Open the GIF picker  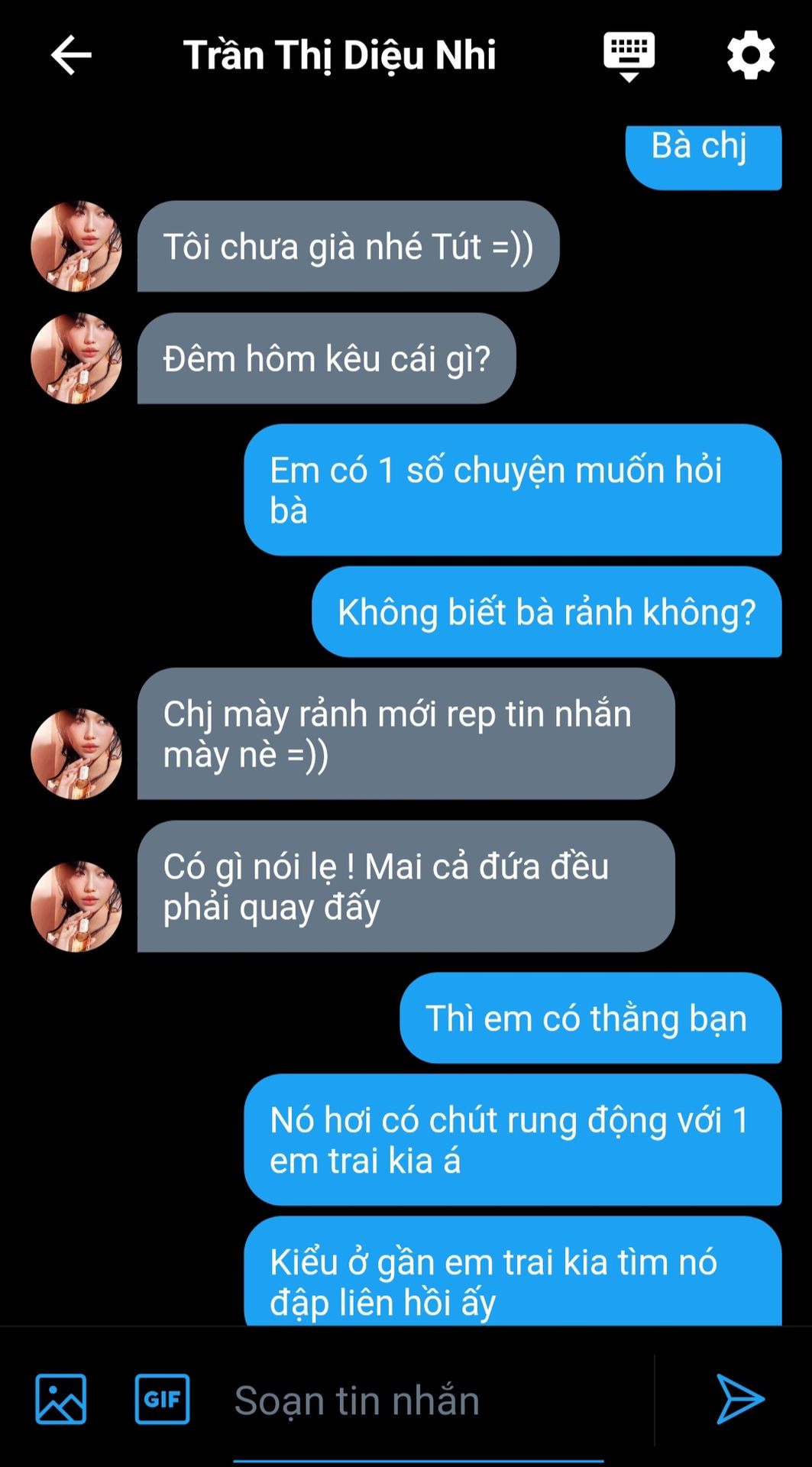(162, 1399)
